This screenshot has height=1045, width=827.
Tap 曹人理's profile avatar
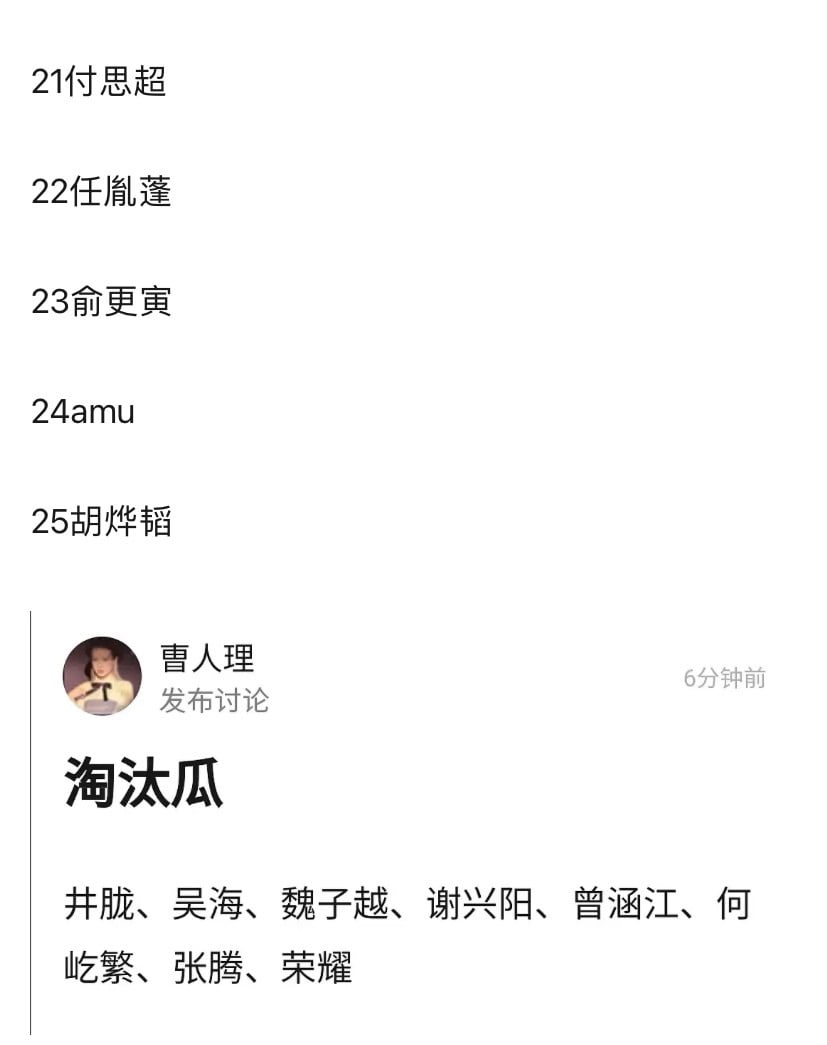[102, 676]
